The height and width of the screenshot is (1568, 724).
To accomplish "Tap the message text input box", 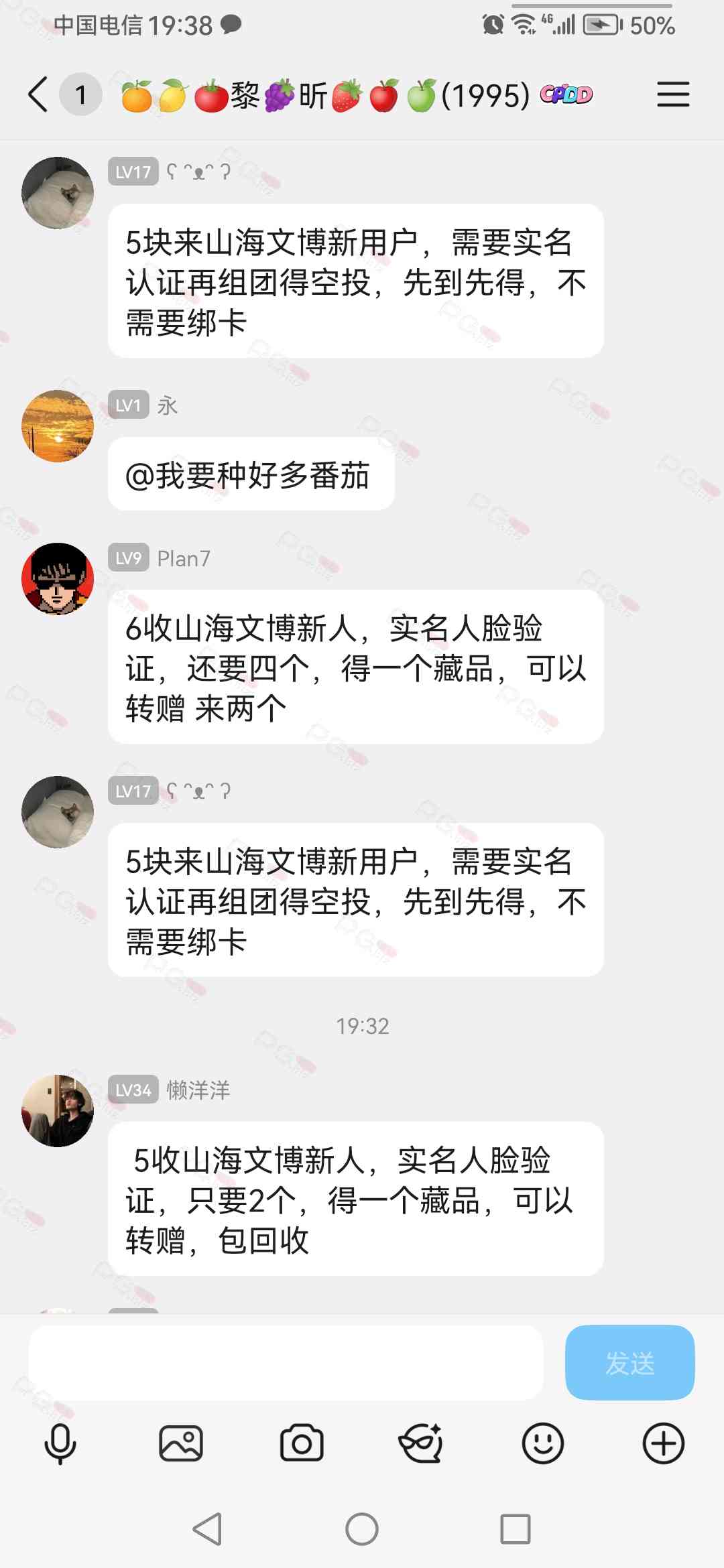I will point(286,1362).
